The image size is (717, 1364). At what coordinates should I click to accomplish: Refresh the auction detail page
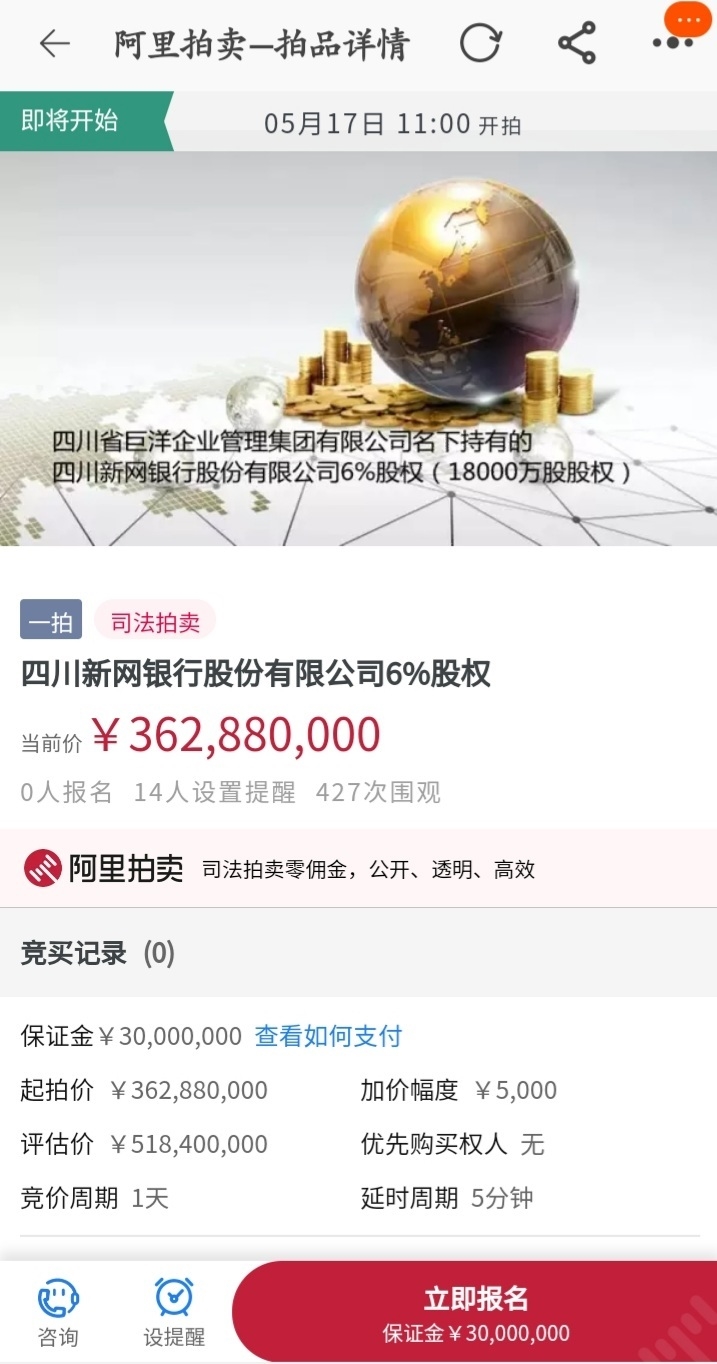481,44
